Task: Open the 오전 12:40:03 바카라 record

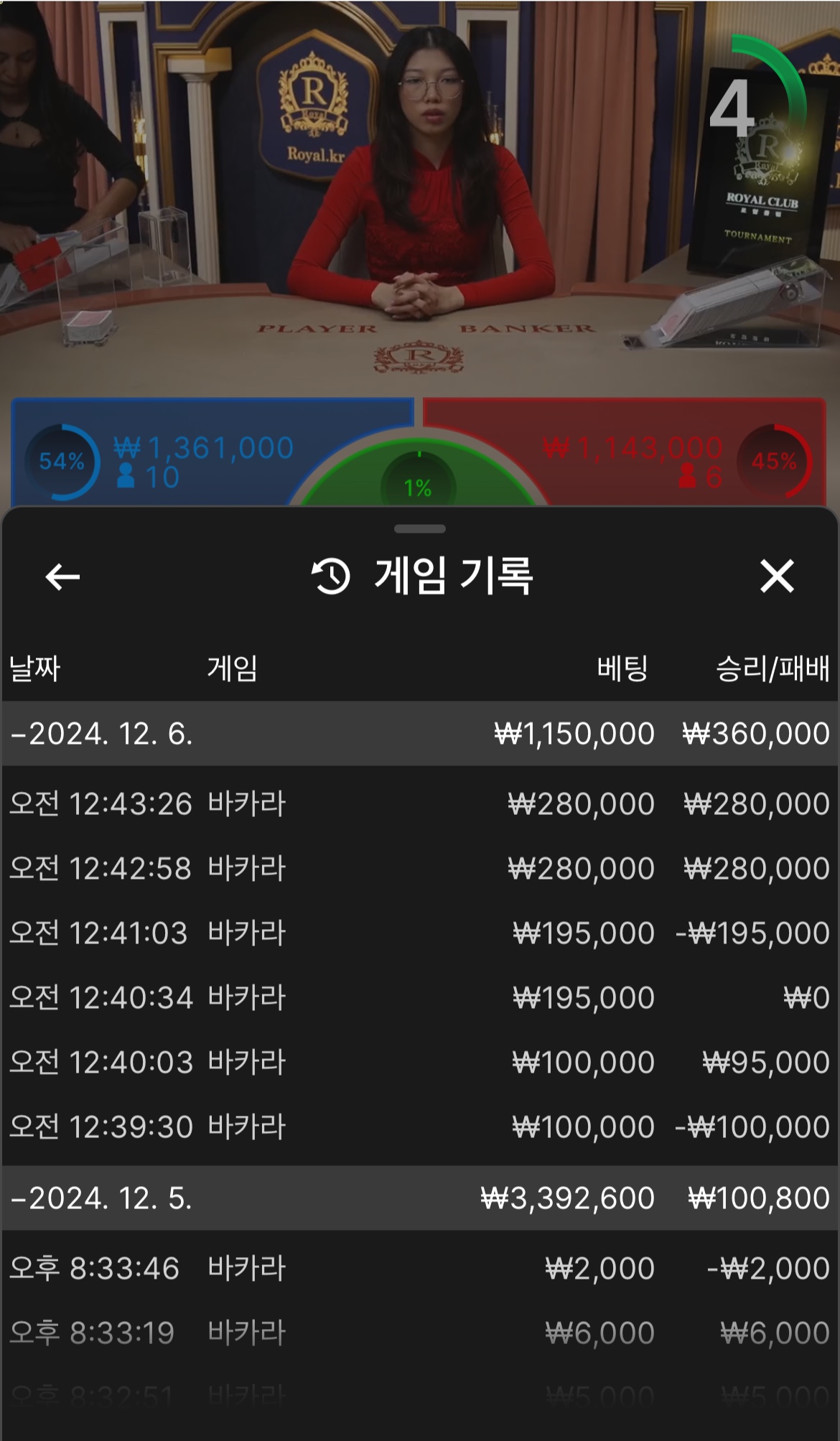Action: click(420, 1062)
